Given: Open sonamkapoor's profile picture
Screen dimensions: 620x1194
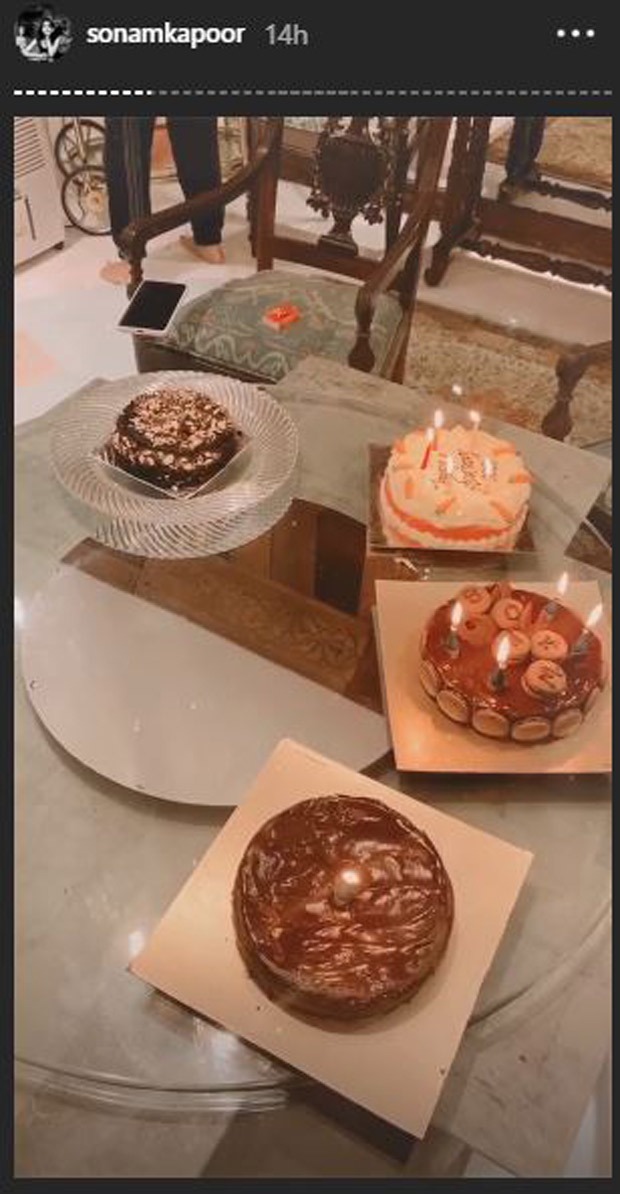Looking at the screenshot, I should (x=43, y=34).
